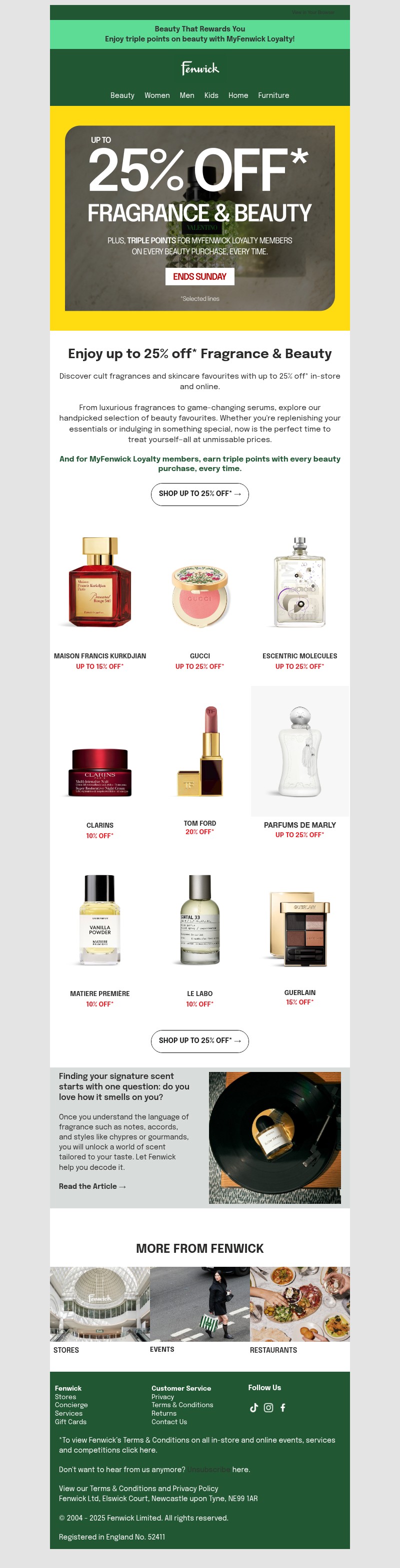Image resolution: width=400 pixels, height=1568 pixels.
Task: Tap the Unsubscribe link
Action: 209,1470
